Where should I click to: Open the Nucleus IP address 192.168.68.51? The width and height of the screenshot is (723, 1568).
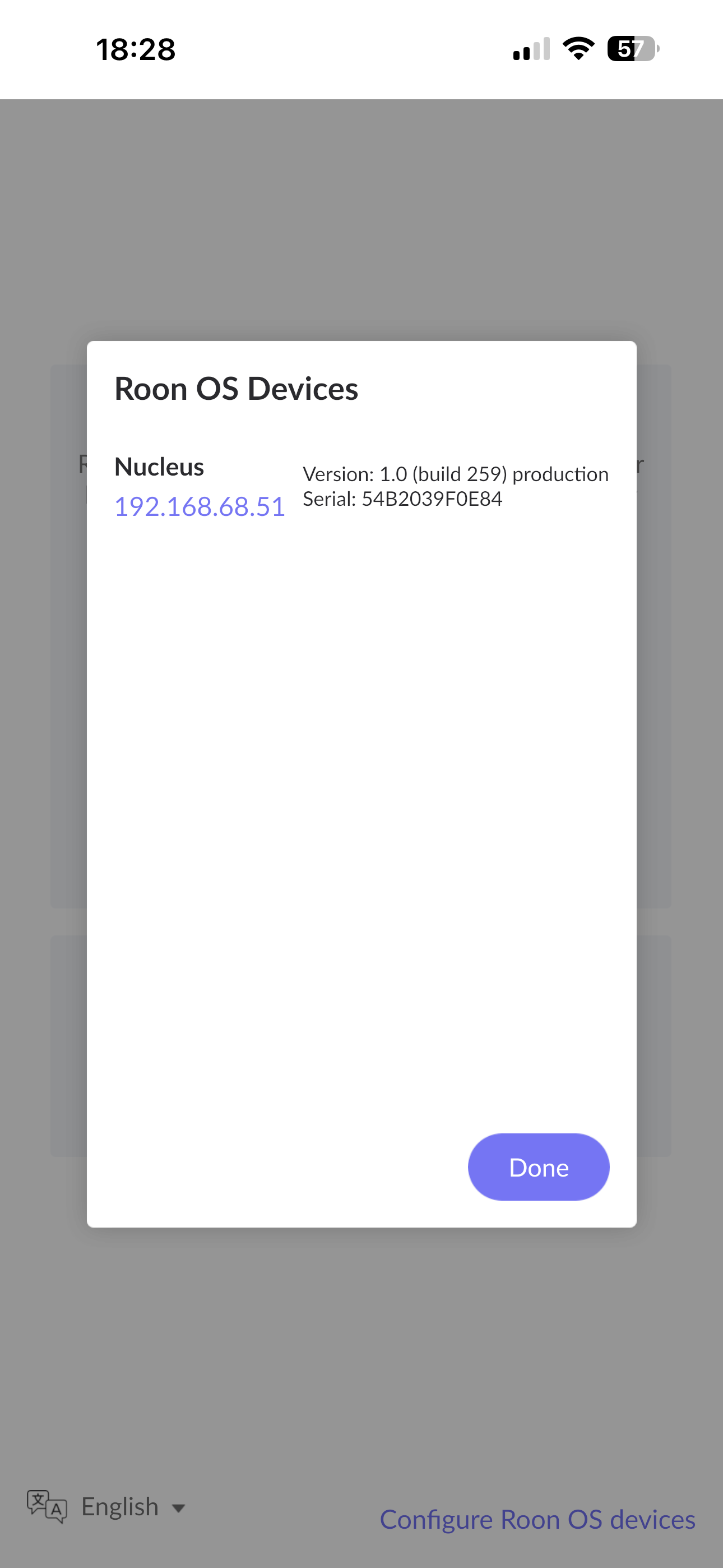[x=200, y=506]
